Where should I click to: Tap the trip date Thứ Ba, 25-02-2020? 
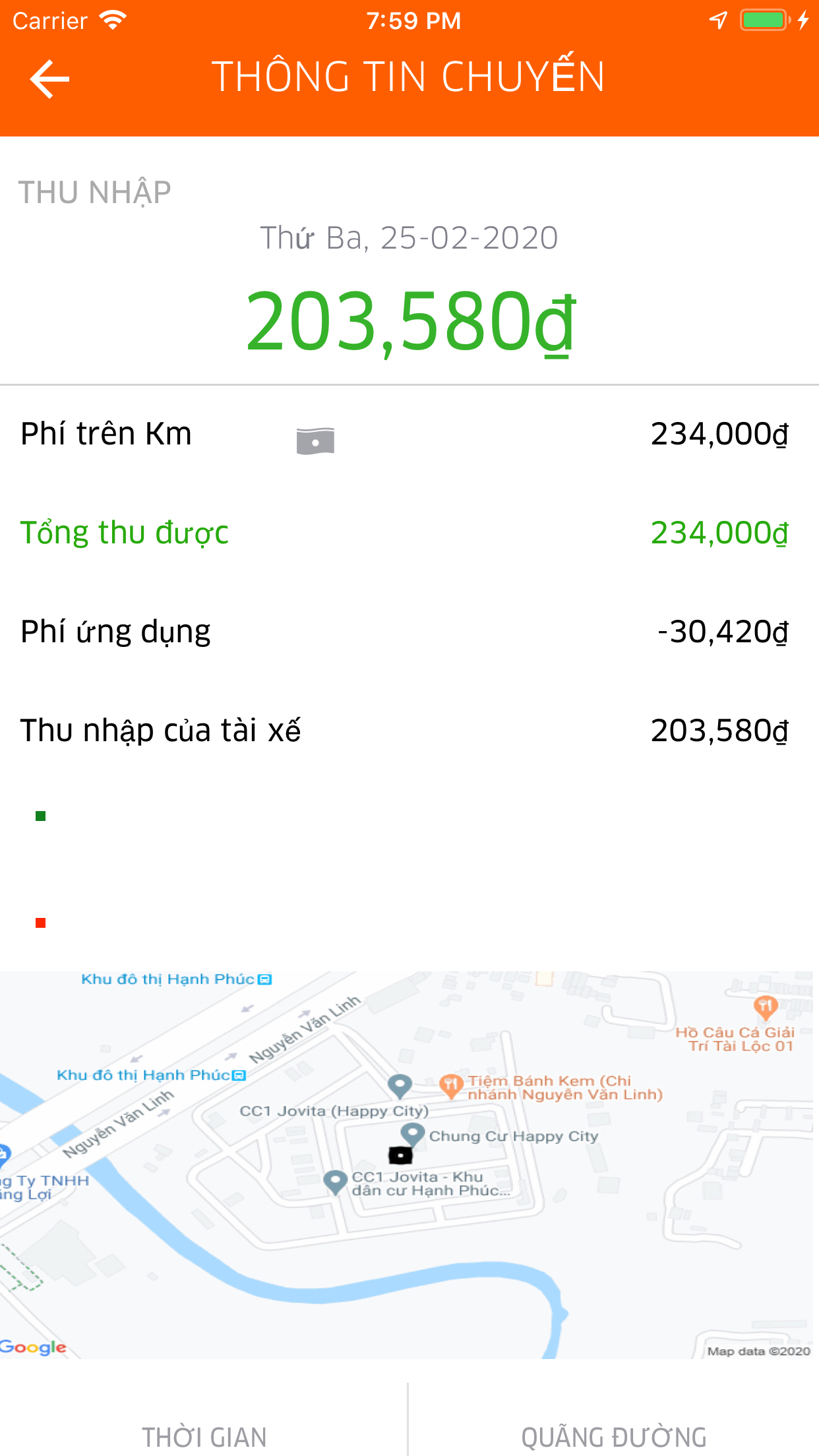pyautogui.click(x=409, y=238)
